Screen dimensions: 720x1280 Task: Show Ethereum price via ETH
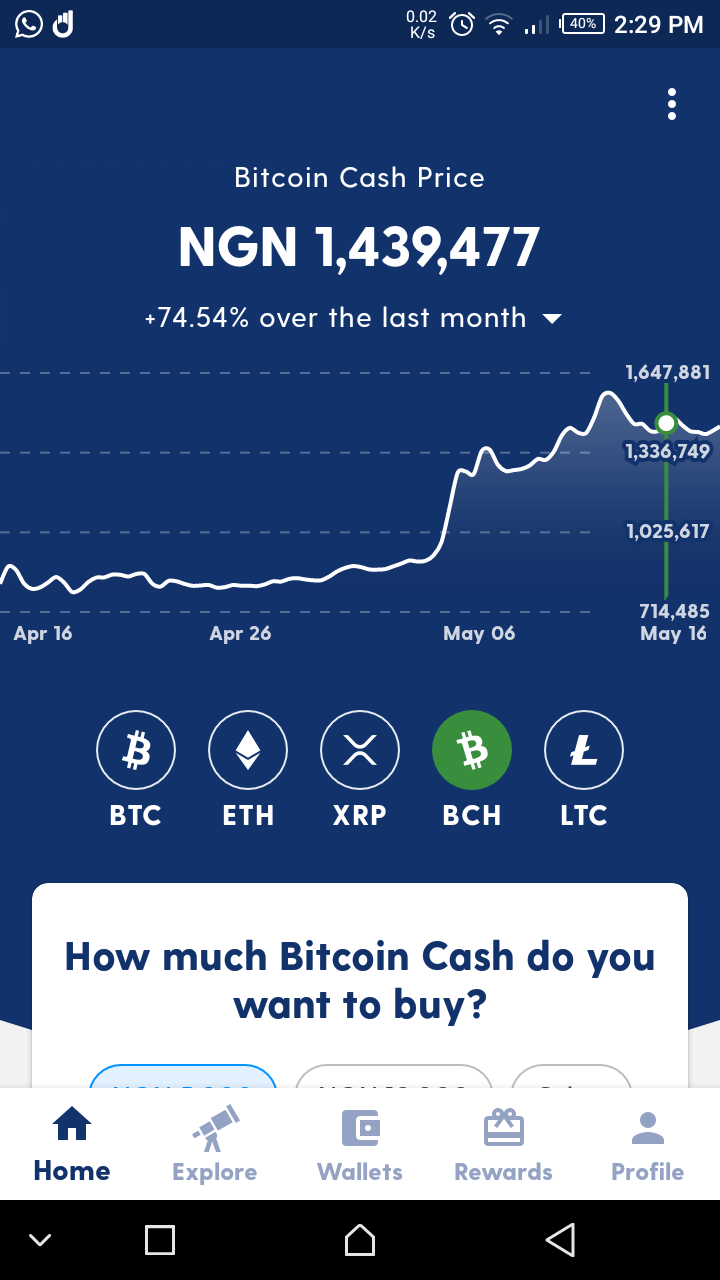tap(248, 770)
